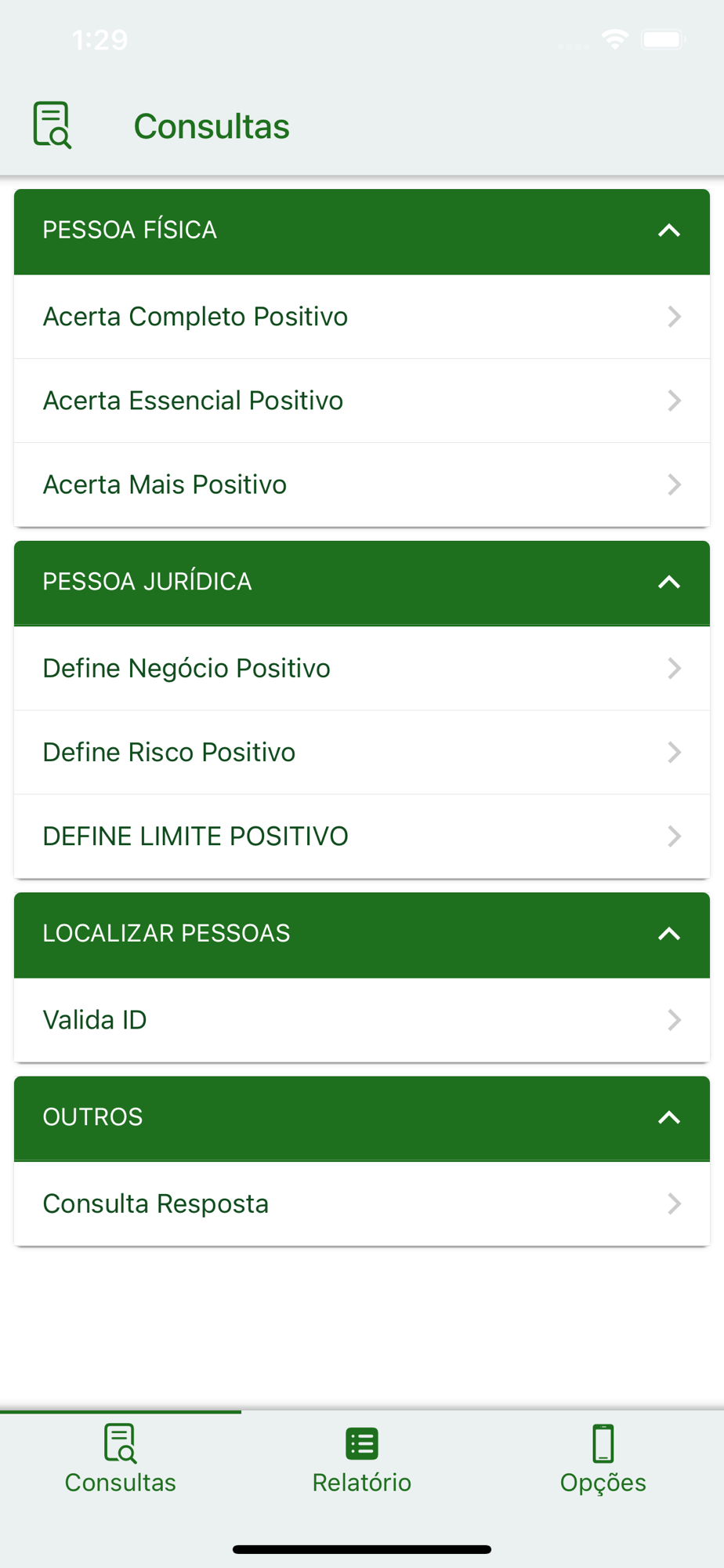Open the Valida ID query
Image resolution: width=724 pixels, height=1568 pixels.
pos(361,1020)
